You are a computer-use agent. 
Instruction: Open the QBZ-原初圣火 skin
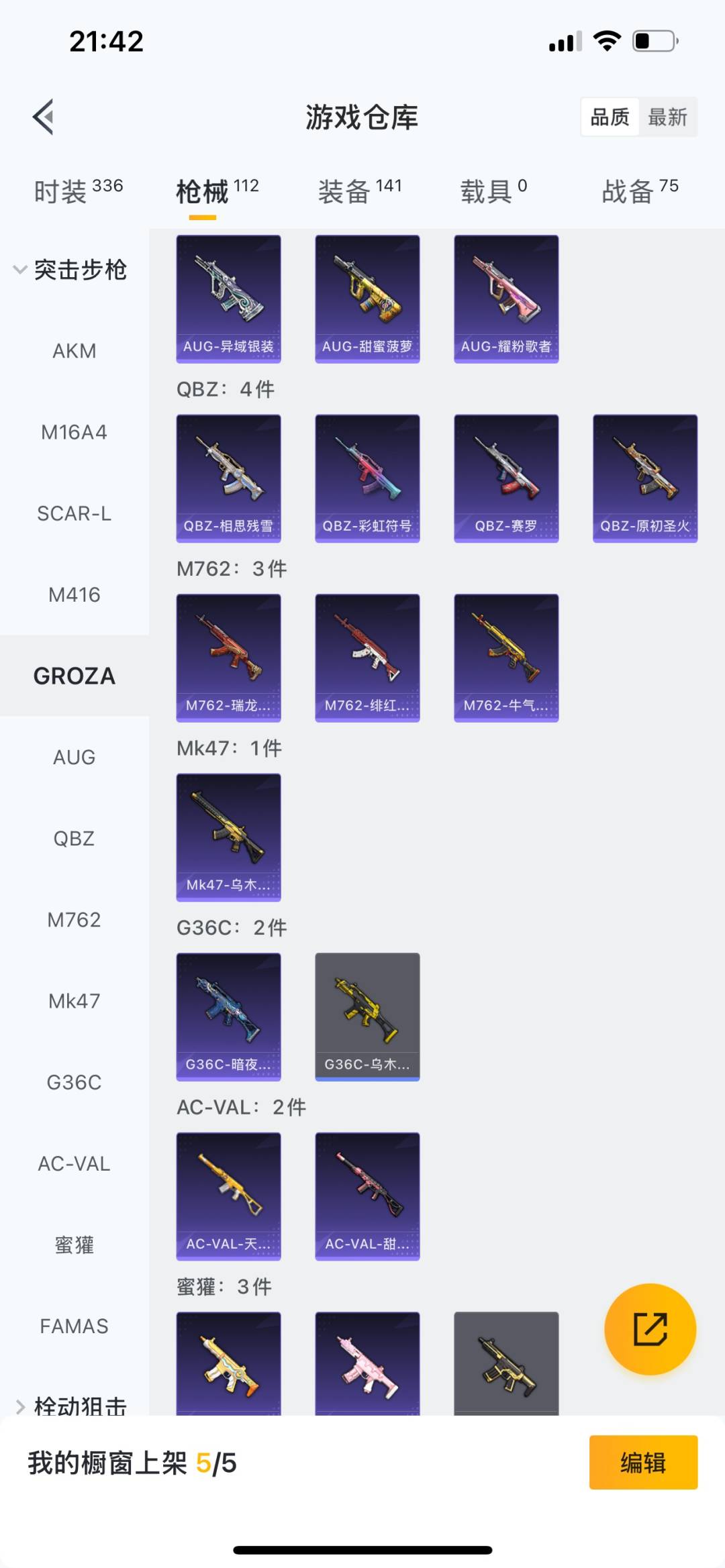click(x=645, y=478)
